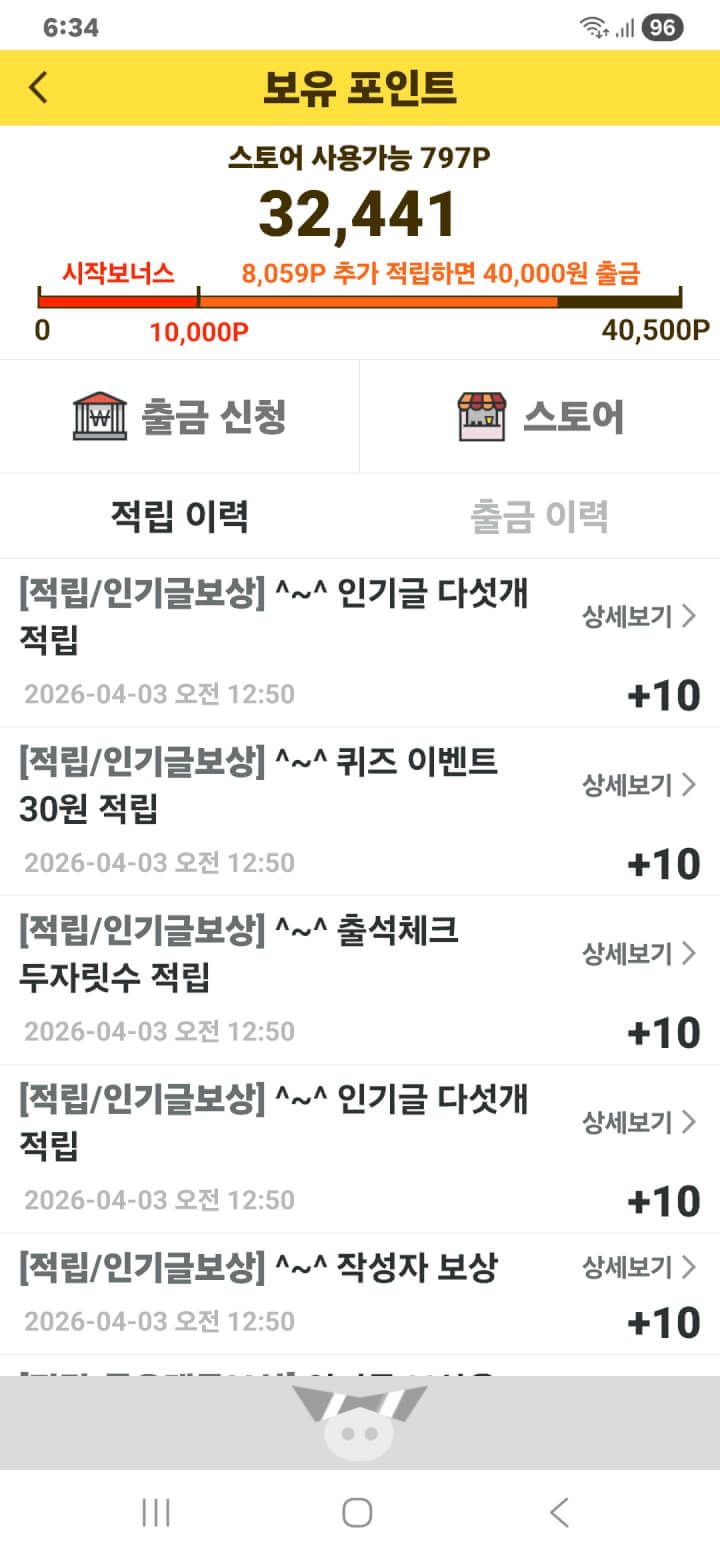View 상세보기 for 퀴즈 이벤트 30원 적립

[x=638, y=785]
